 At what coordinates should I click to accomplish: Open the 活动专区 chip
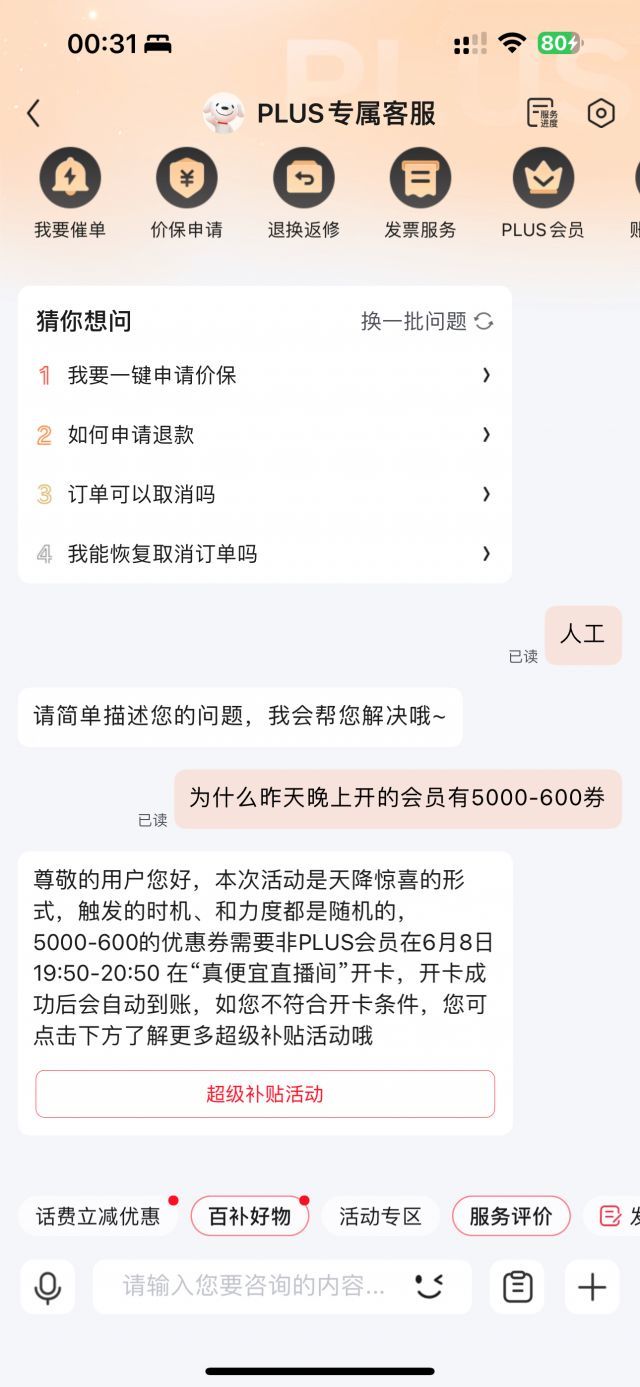point(380,1216)
